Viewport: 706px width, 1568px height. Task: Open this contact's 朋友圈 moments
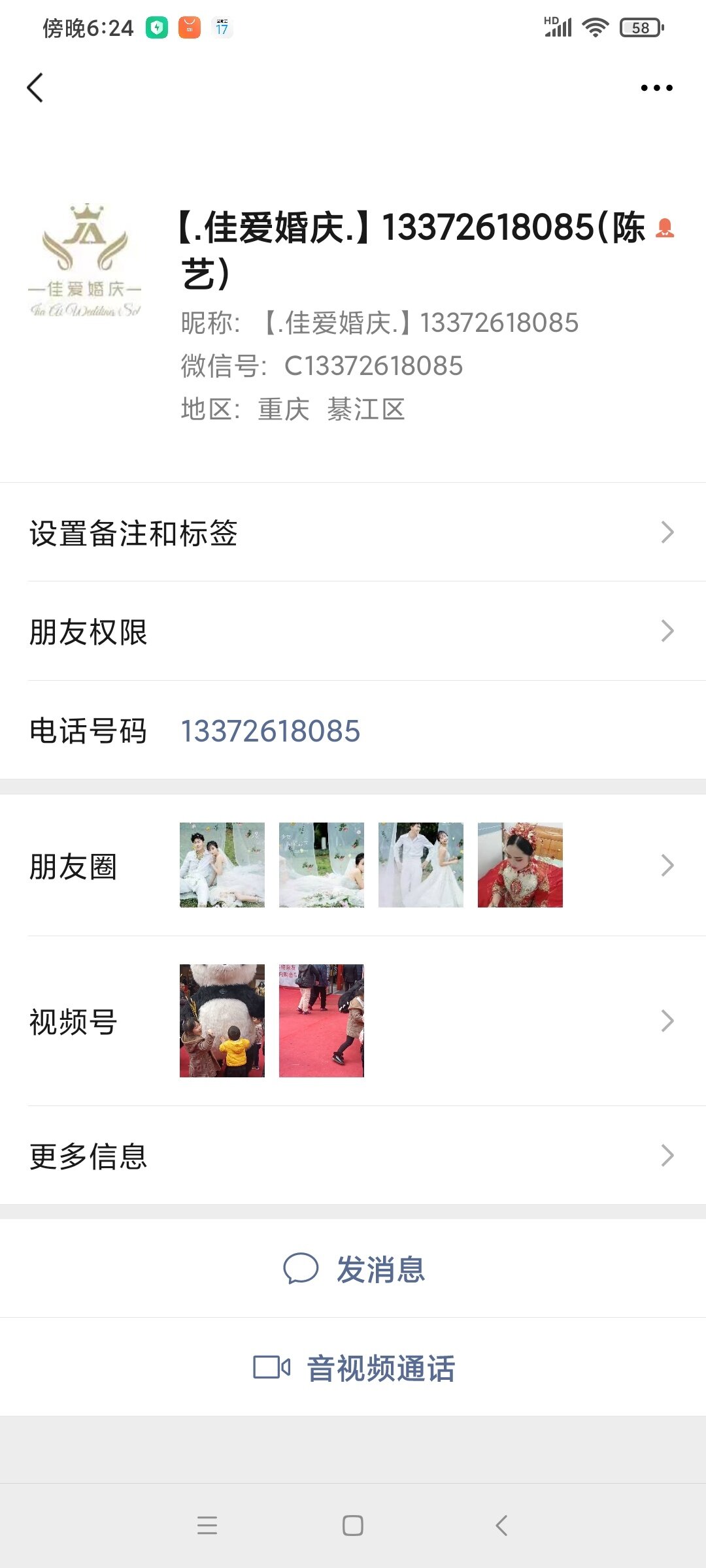coord(353,866)
